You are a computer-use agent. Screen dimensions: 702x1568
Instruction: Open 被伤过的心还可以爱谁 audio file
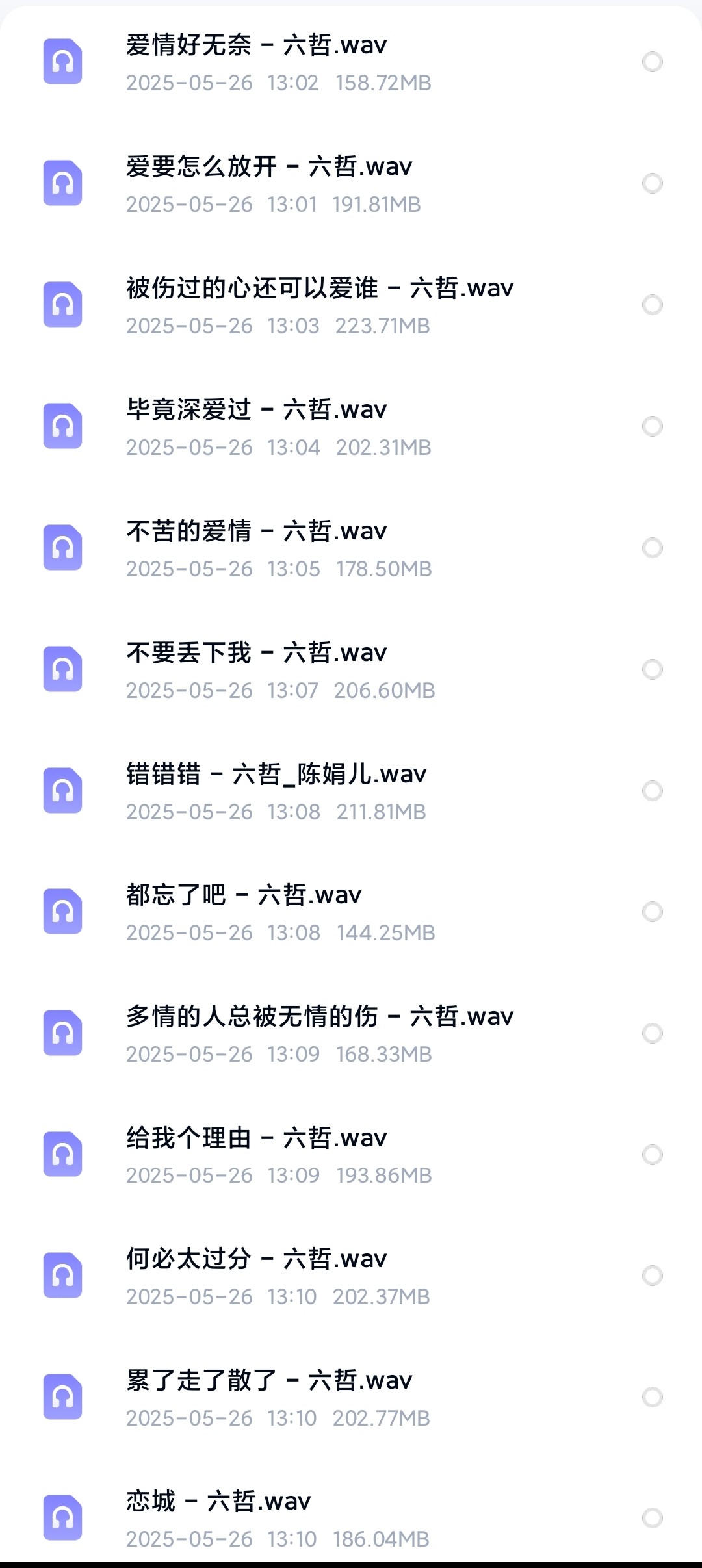coord(320,289)
